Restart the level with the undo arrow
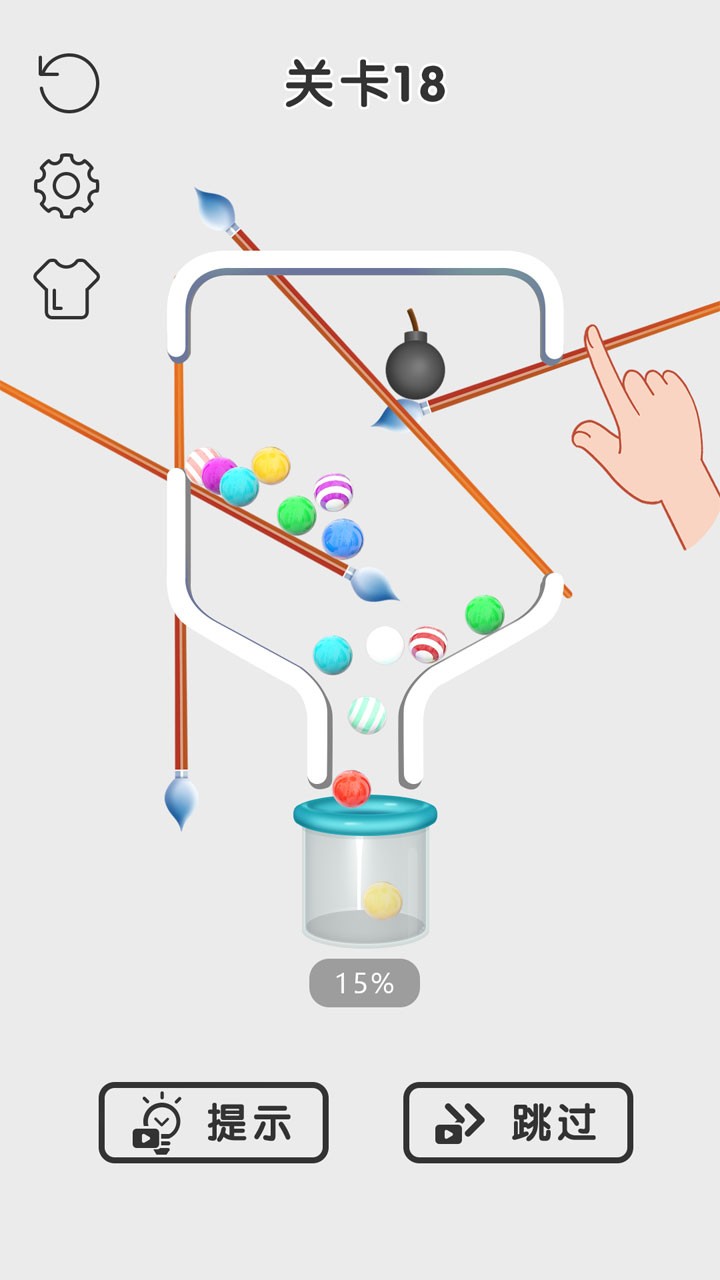The height and width of the screenshot is (1280, 720). tap(68, 83)
